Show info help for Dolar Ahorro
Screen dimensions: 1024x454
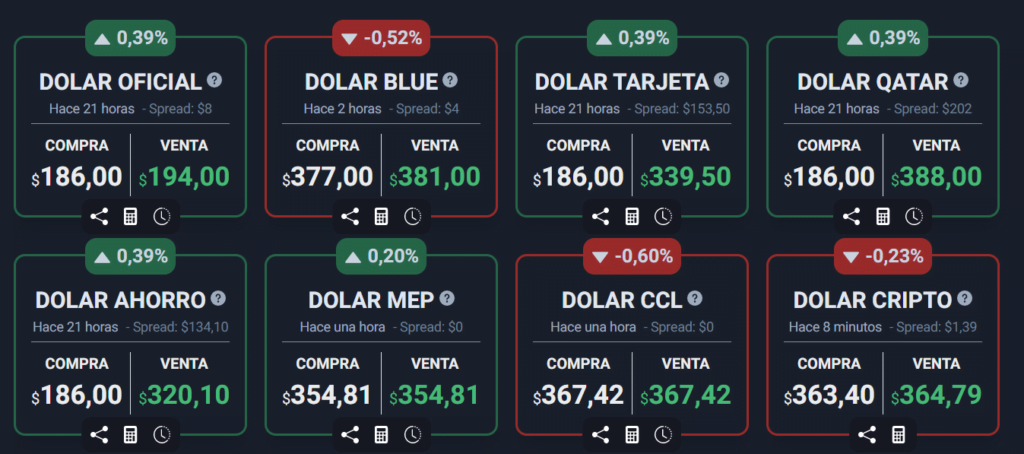tap(218, 298)
